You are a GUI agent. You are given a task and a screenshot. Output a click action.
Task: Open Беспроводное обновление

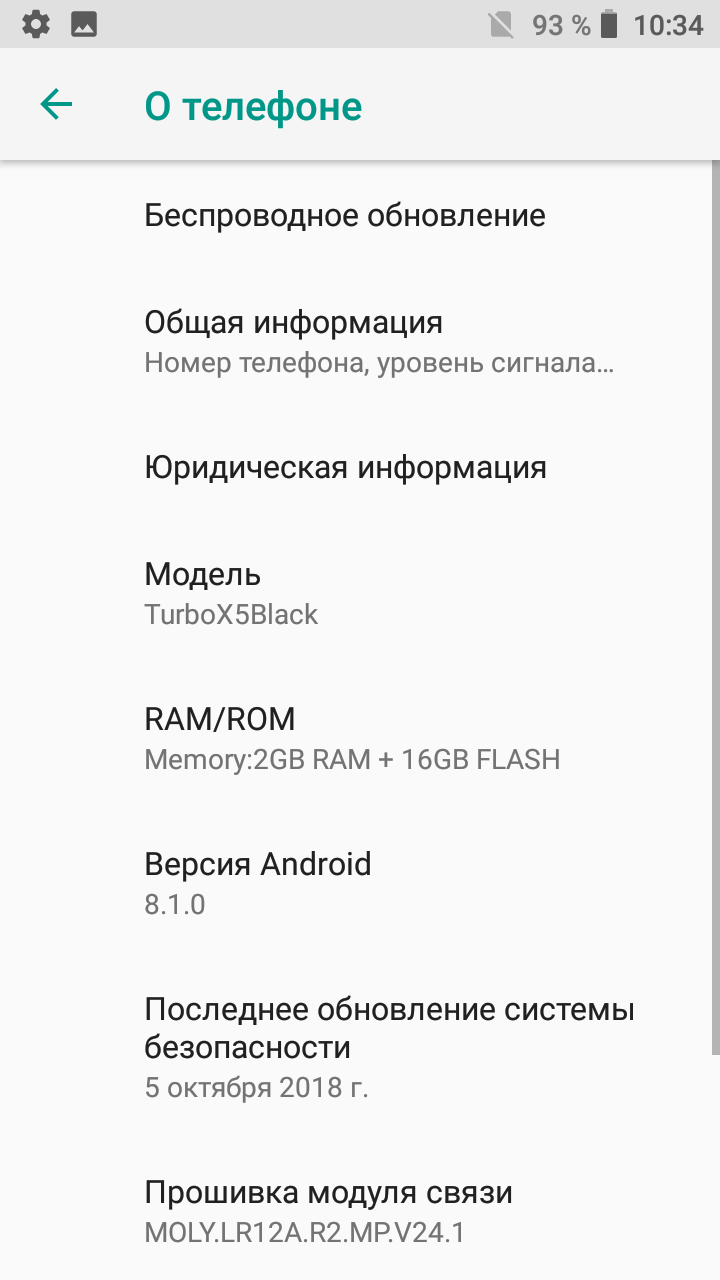[x=360, y=215]
